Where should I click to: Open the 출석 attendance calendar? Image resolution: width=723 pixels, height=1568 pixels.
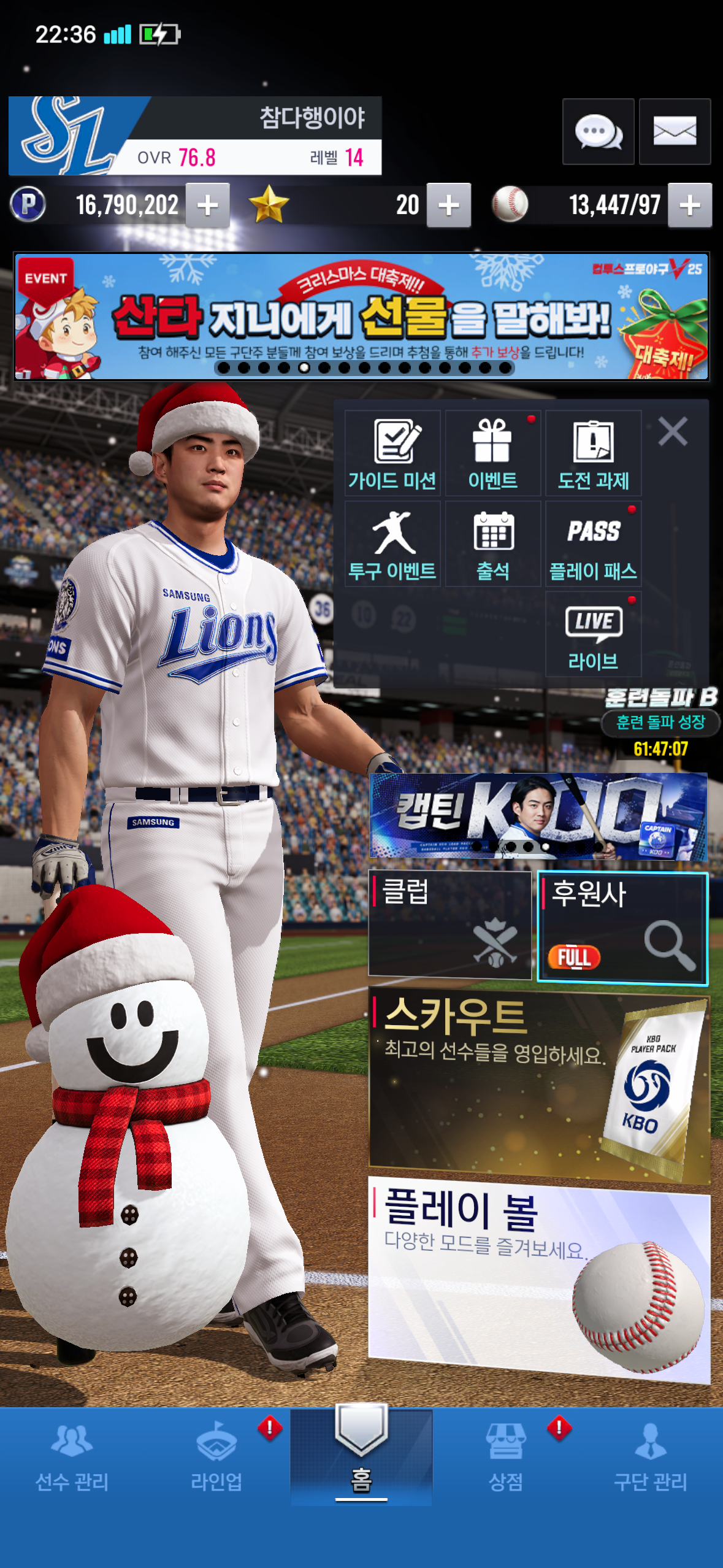492,544
